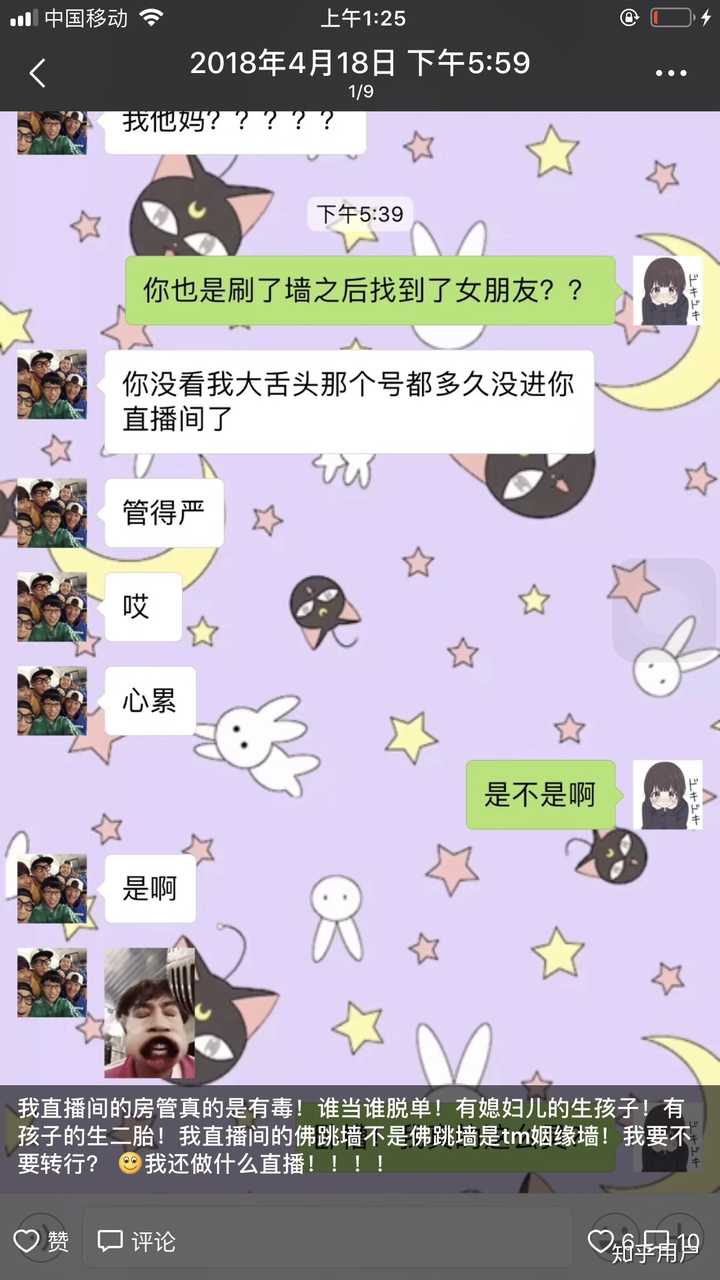Go back from the photo viewer
Image resolution: width=720 pixels, height=1280 pixels.
(37, 73)
